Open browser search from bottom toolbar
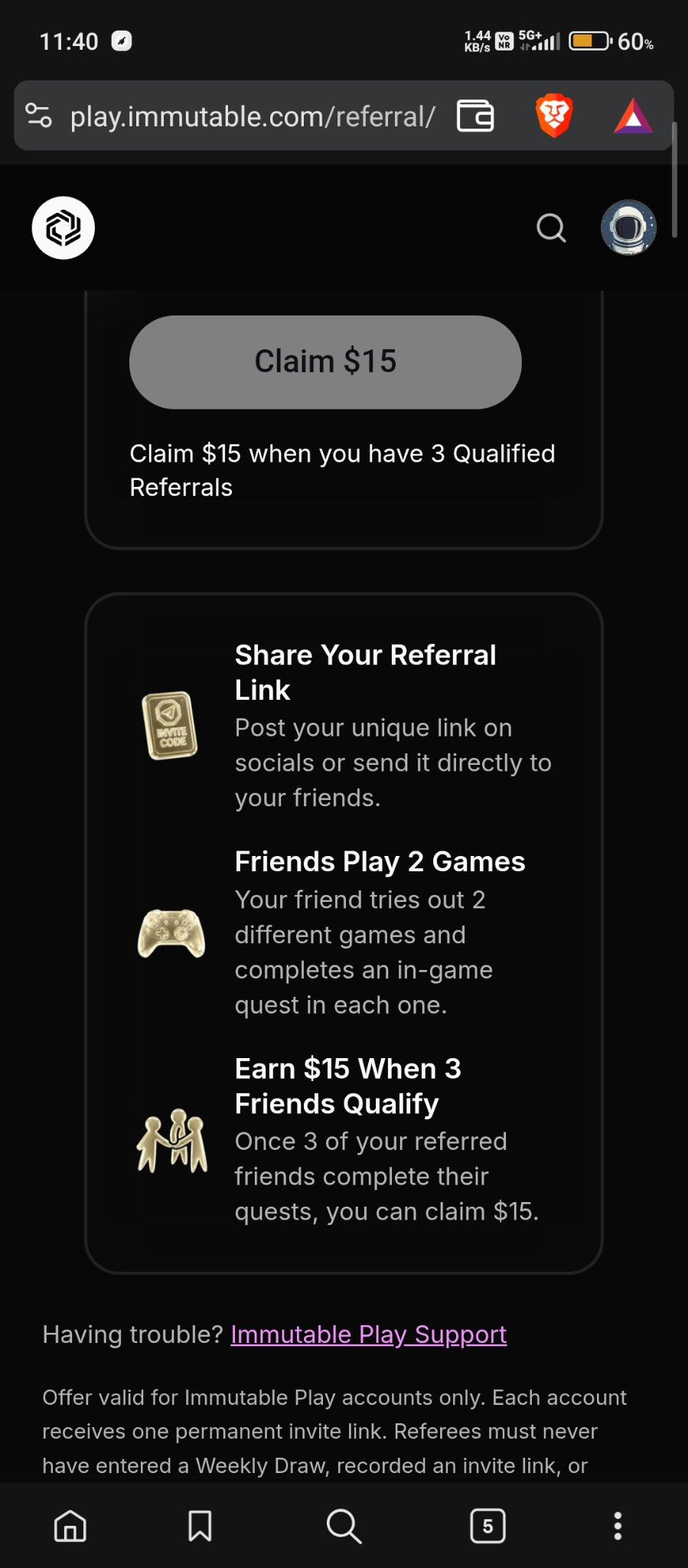This screenshot has width=688, height=1568. (x=344, y=1526)
